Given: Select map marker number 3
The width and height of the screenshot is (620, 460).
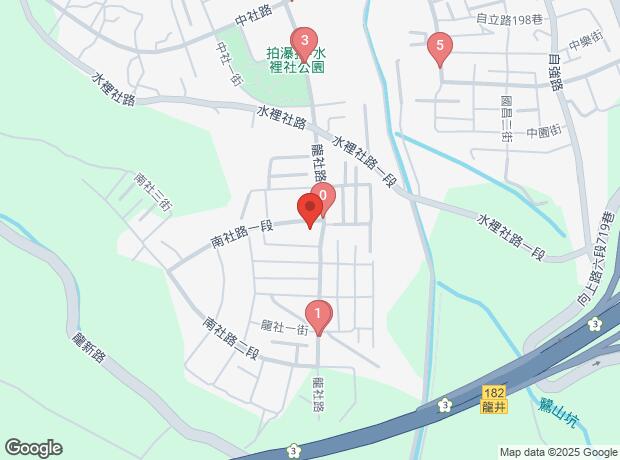Looking at the screenshot, I should click(x=304, y=44).
